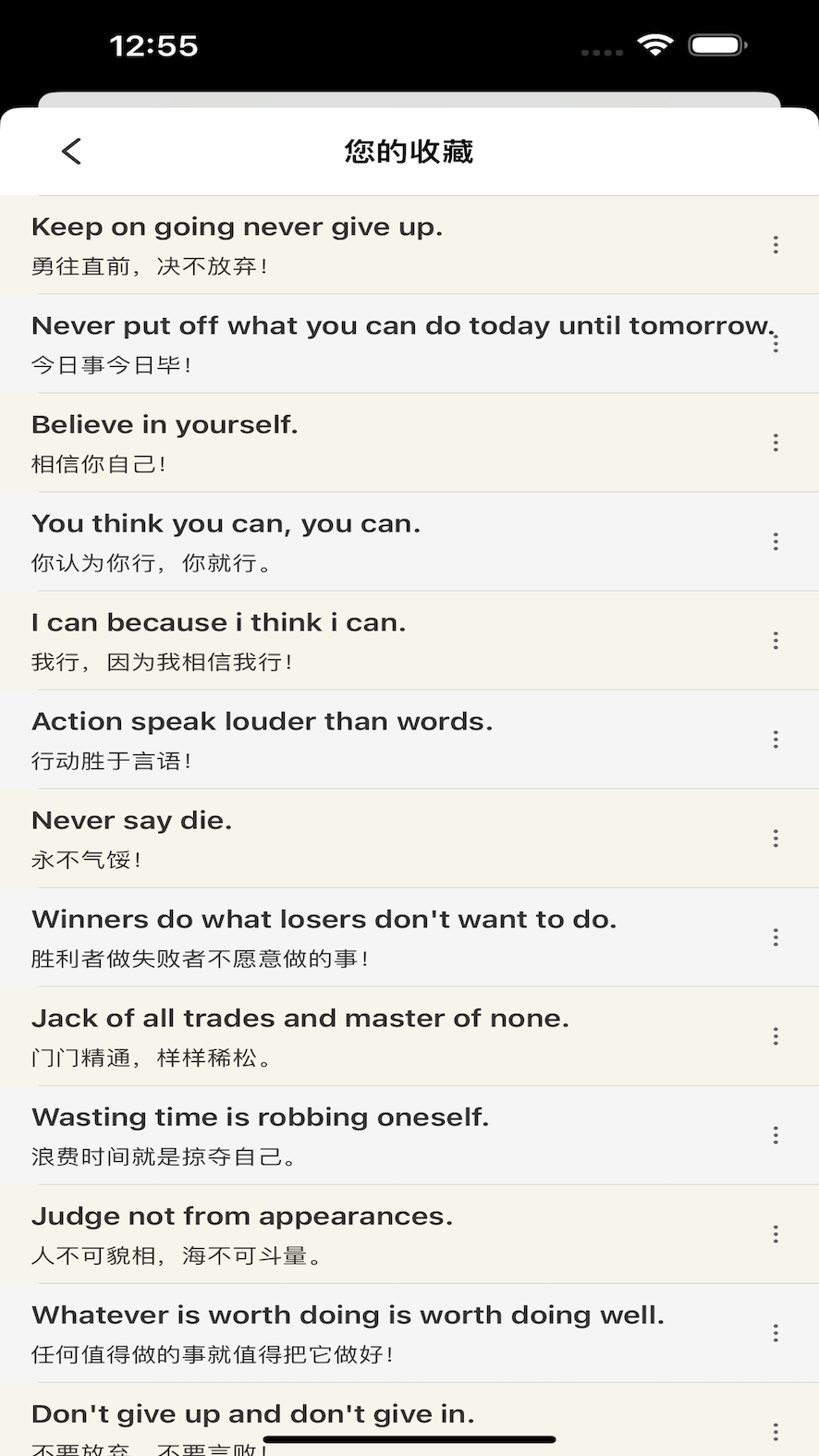Open options for "Whatever is worth doing is worth doing well."

tap(776, 1333)
